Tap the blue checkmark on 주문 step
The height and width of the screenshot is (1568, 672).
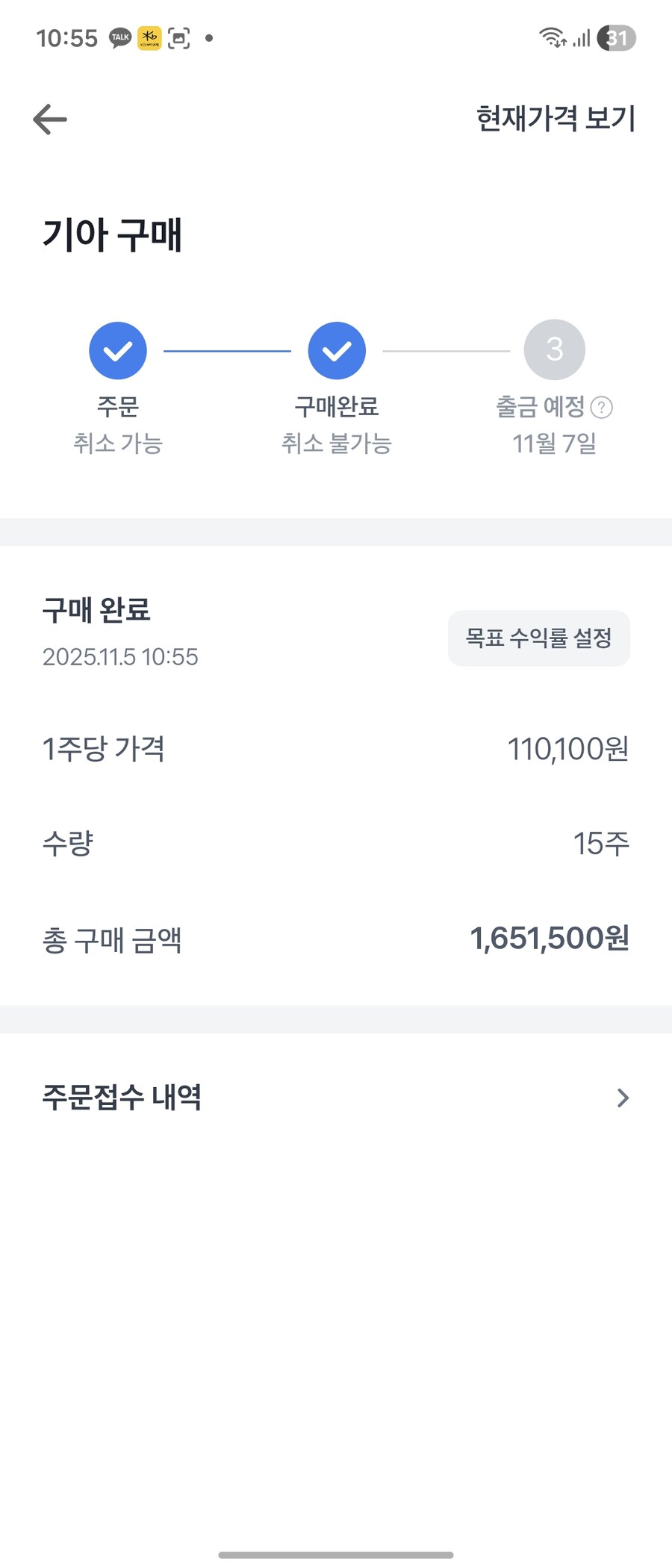click(x=117, y=349)
